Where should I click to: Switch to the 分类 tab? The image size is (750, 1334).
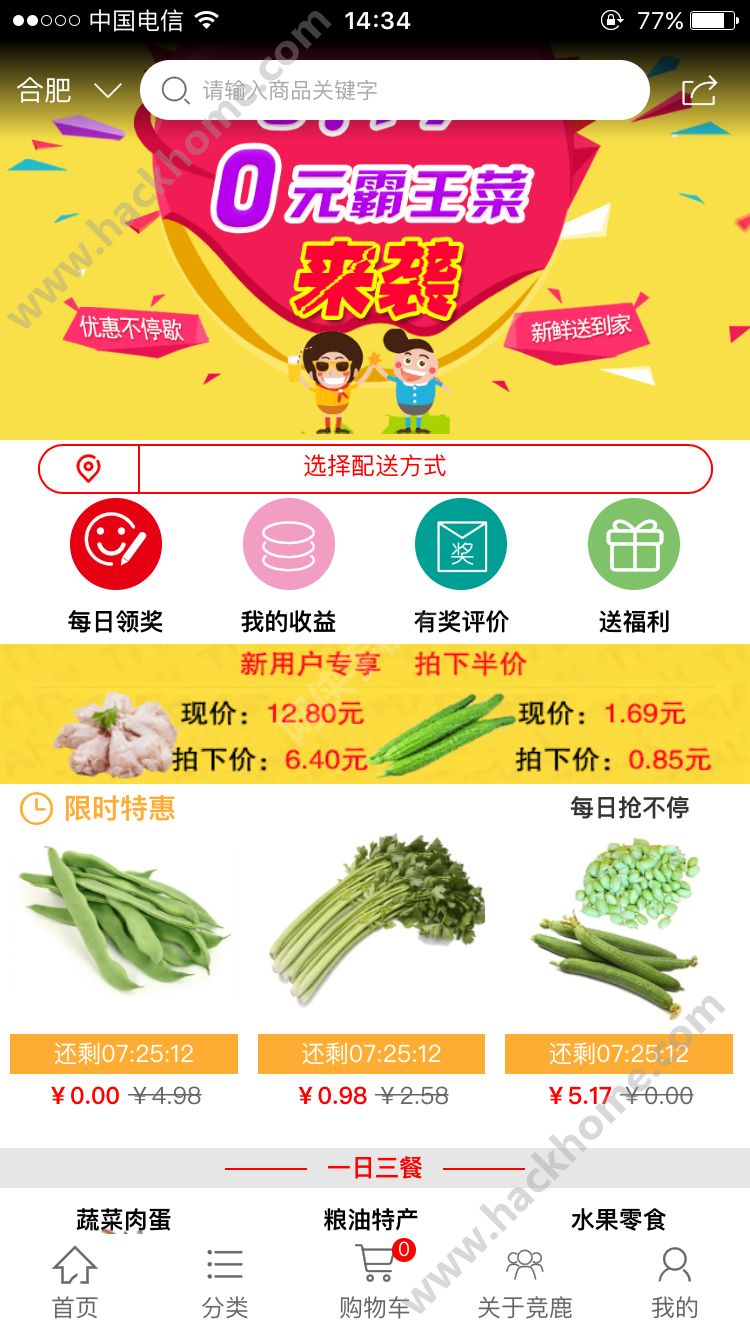(225, 1282)
